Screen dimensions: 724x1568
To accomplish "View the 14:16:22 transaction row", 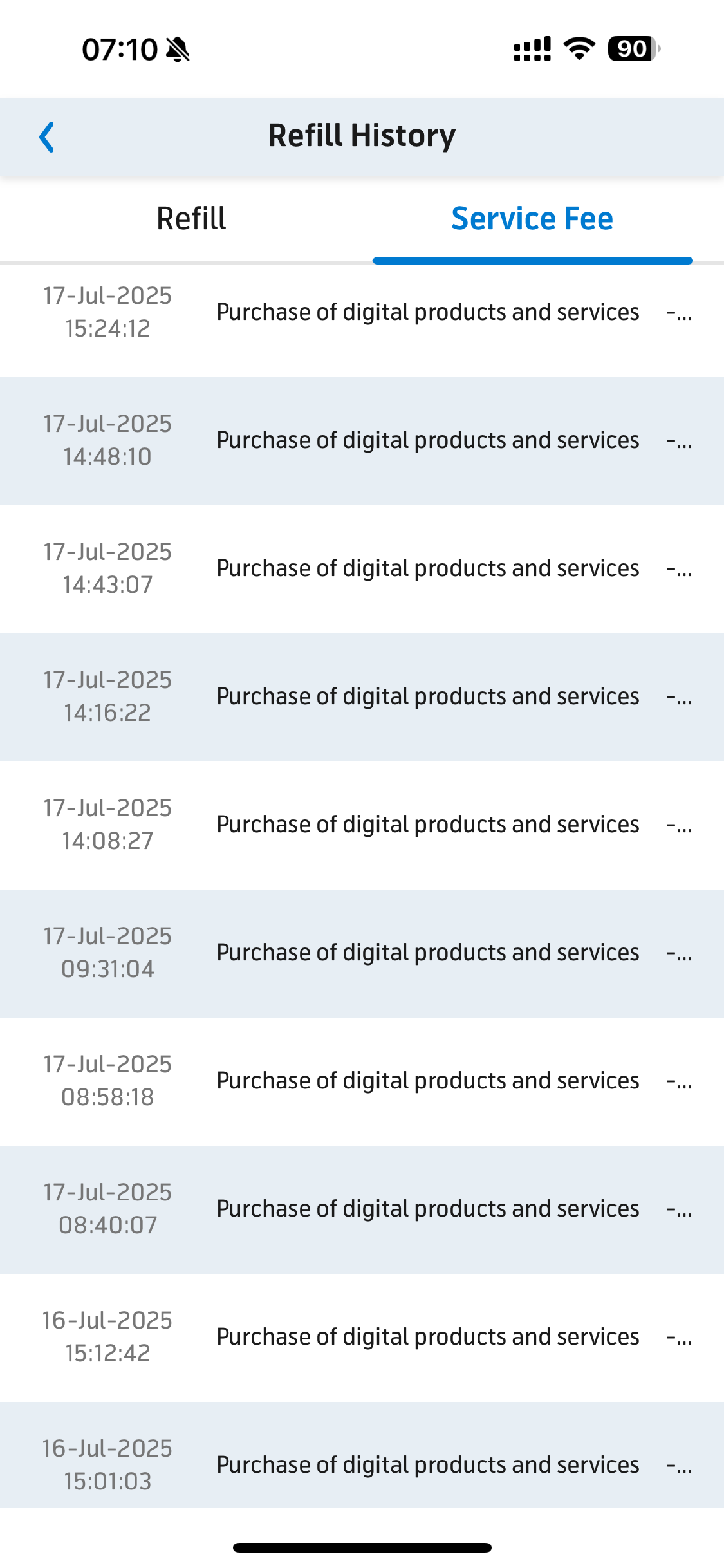I will (x=362, y=697).
